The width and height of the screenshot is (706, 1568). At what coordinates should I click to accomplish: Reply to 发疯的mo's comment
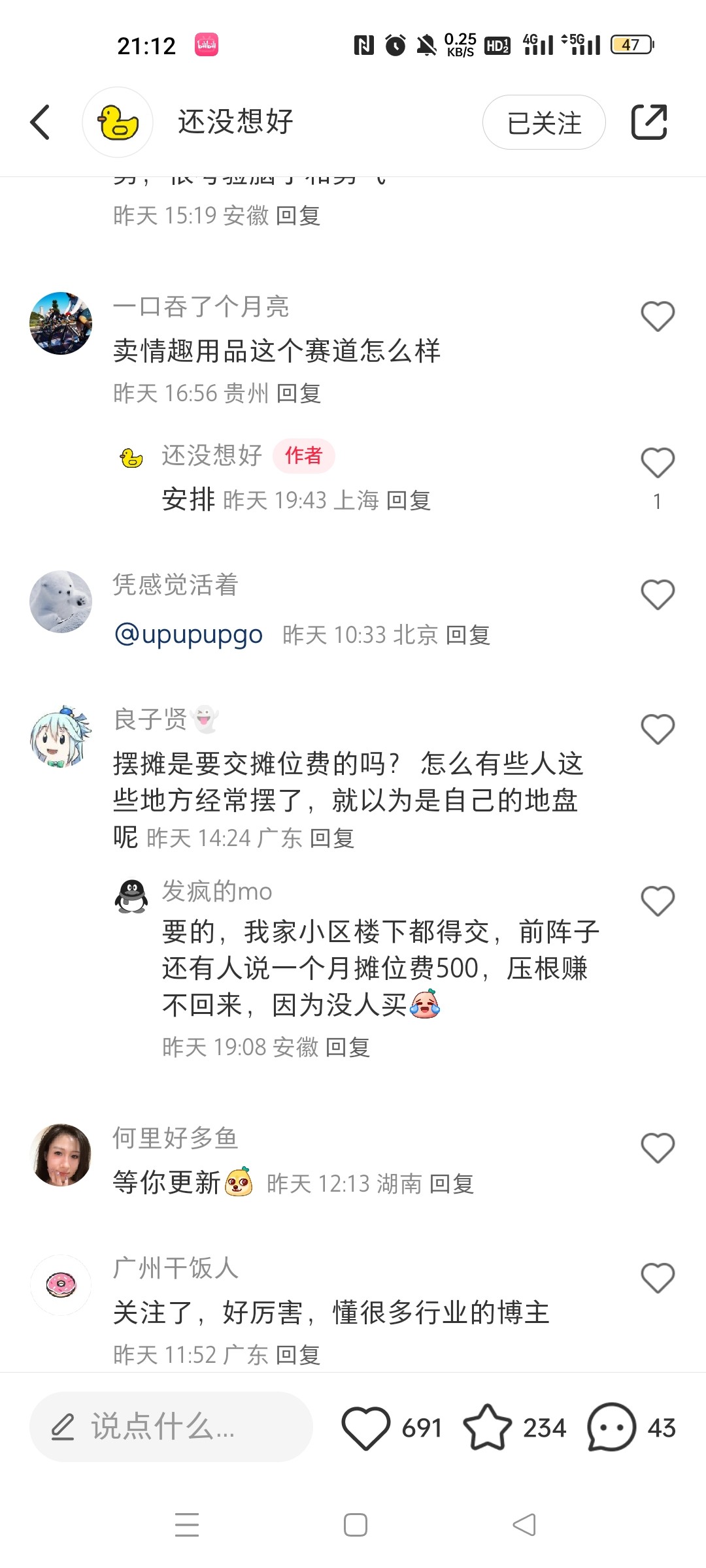click(348, 1047)
